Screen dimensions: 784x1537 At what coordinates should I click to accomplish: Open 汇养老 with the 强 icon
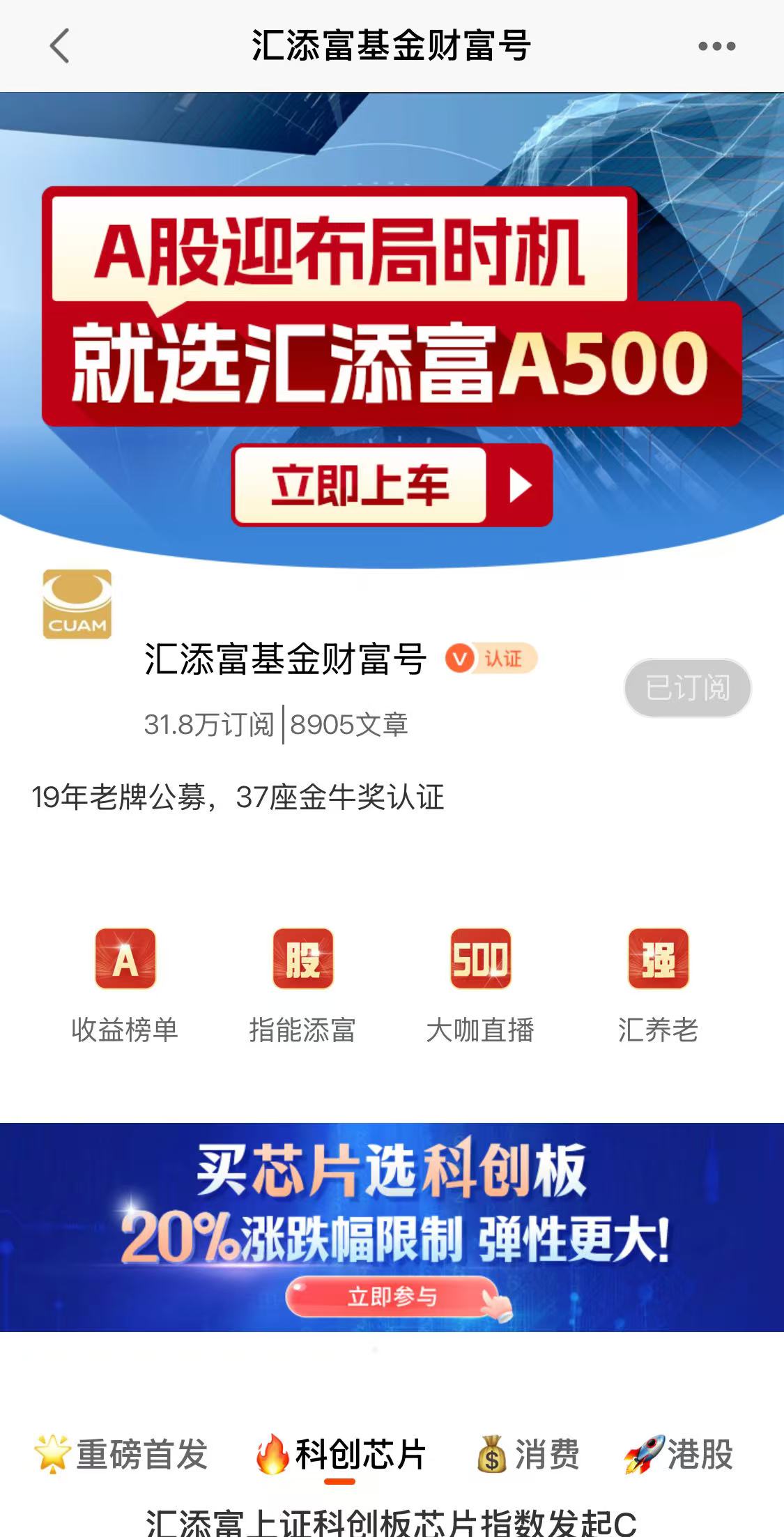(660, 960)
